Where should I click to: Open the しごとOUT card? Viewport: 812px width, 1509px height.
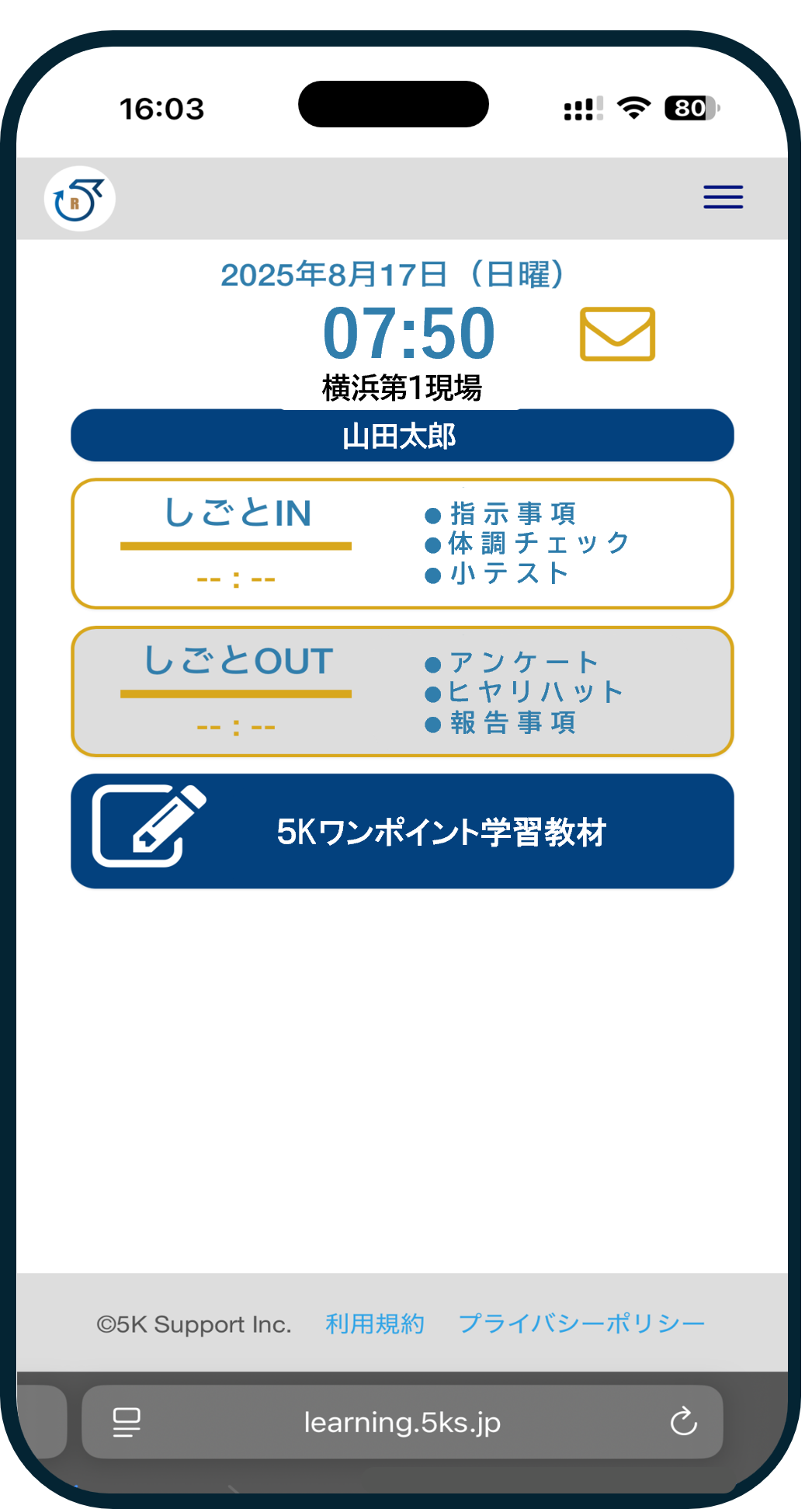pyautogui.click(x=402, y=691)
